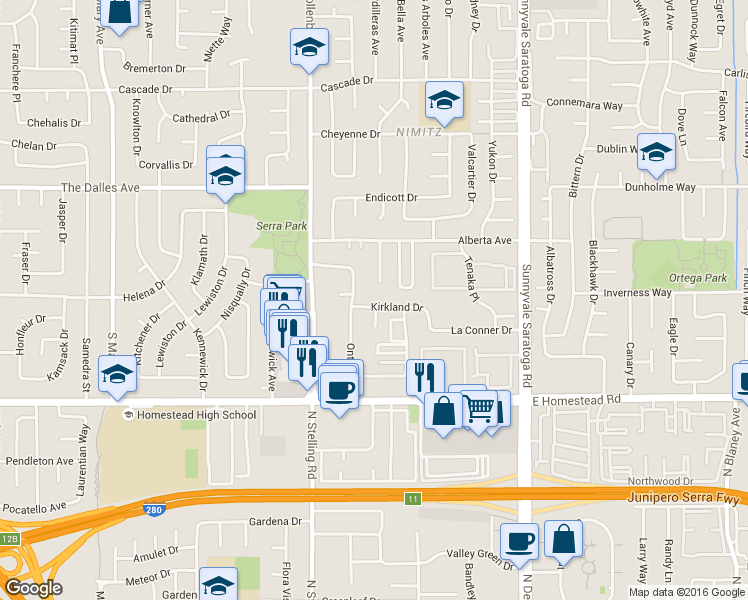This screenshot has height=600, width=748.
Task: Select the school marker near Meteor Dr
Action: point(218,584)
